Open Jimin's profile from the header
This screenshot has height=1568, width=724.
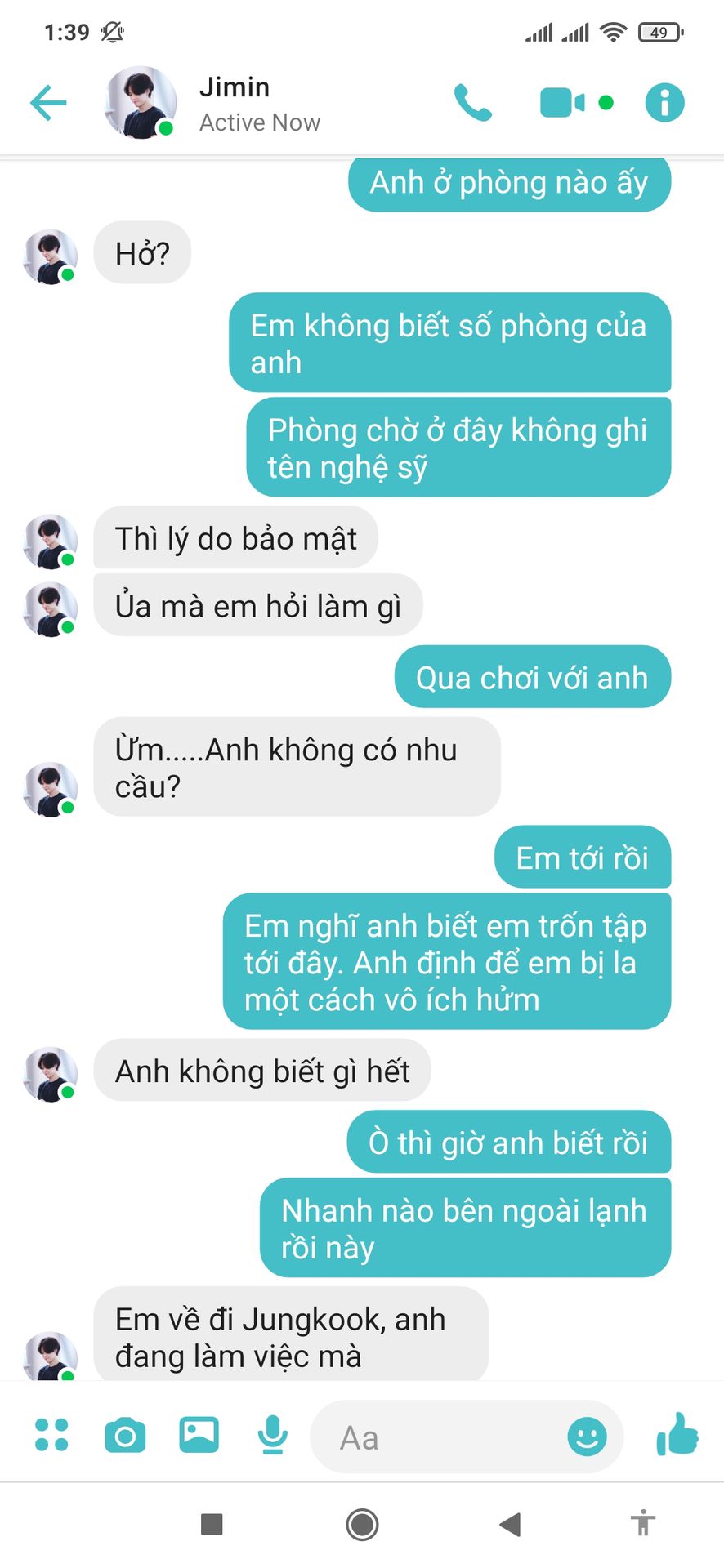pyautogui.click(x=233, y=103)
